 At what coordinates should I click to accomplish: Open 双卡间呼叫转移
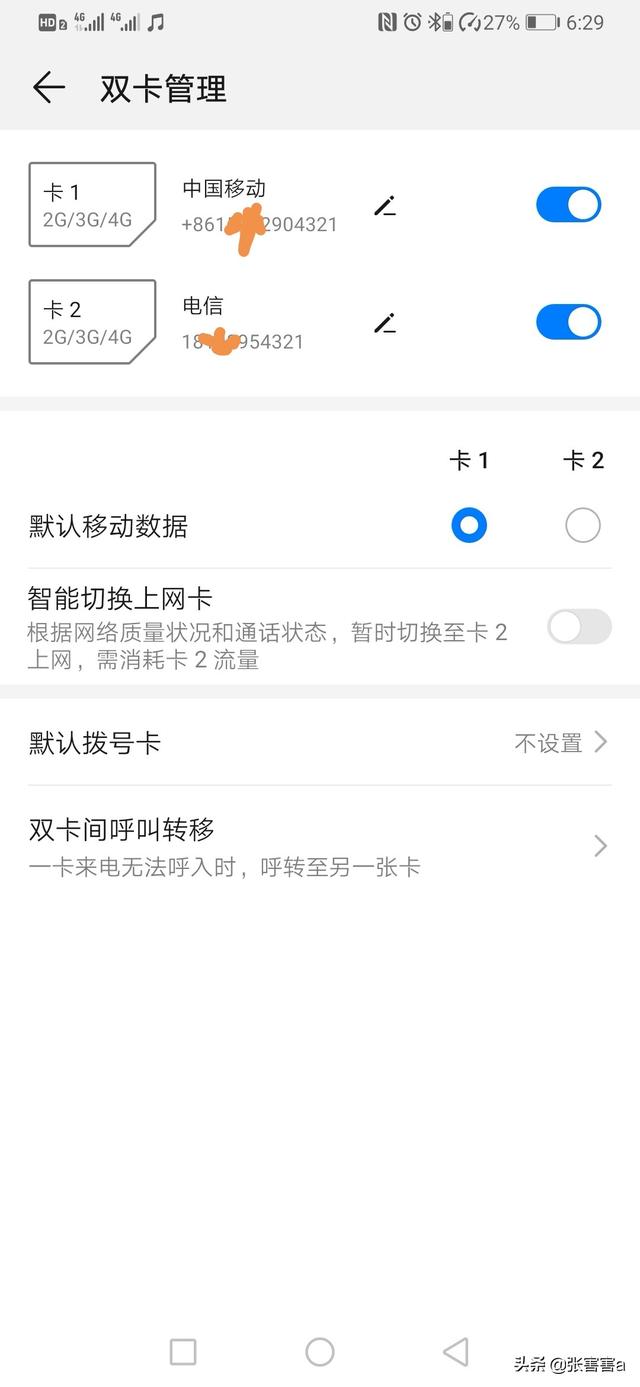tap(320, 846)
